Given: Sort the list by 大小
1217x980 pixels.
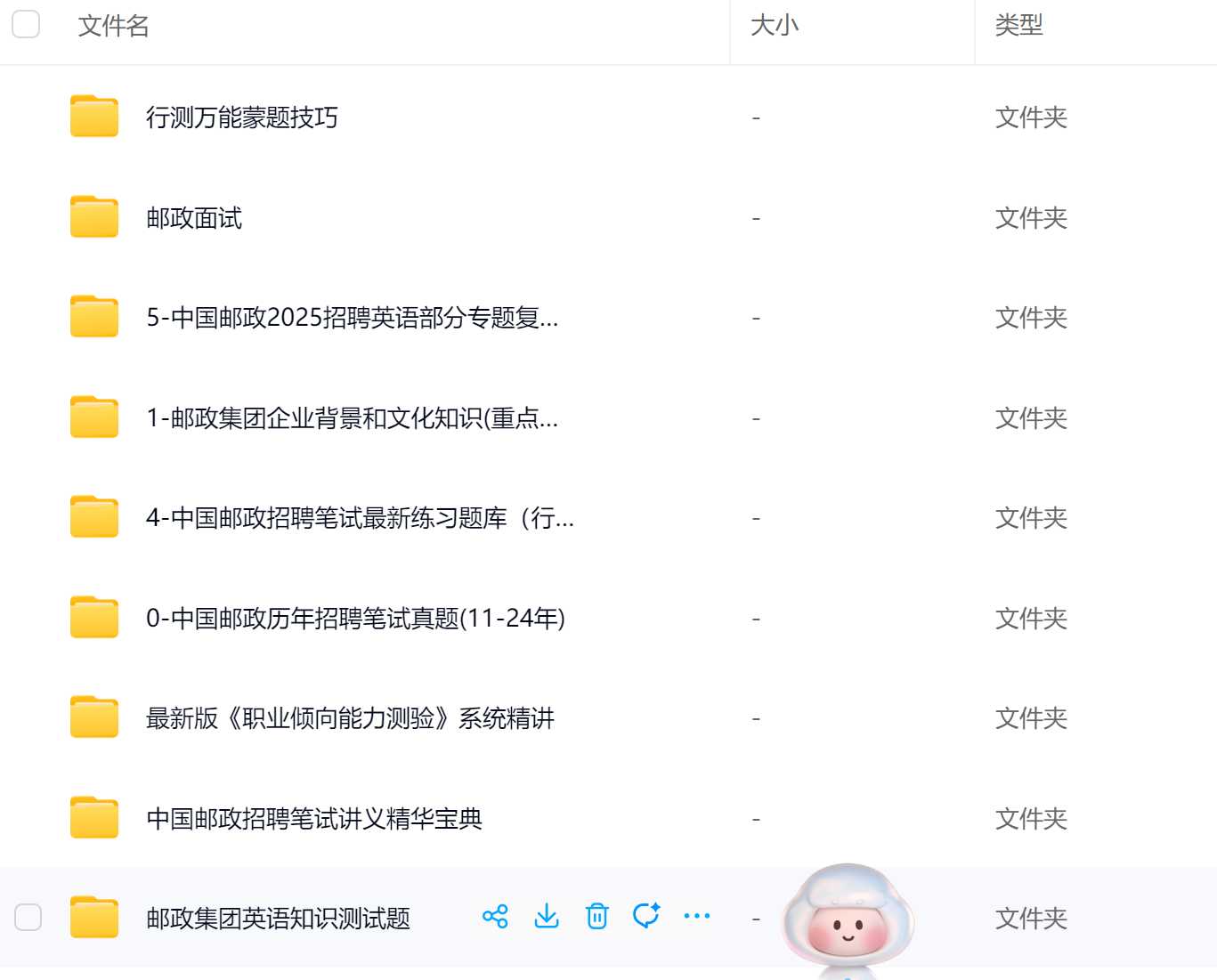Looking at the screenshot, I should [x=775, y=26].
